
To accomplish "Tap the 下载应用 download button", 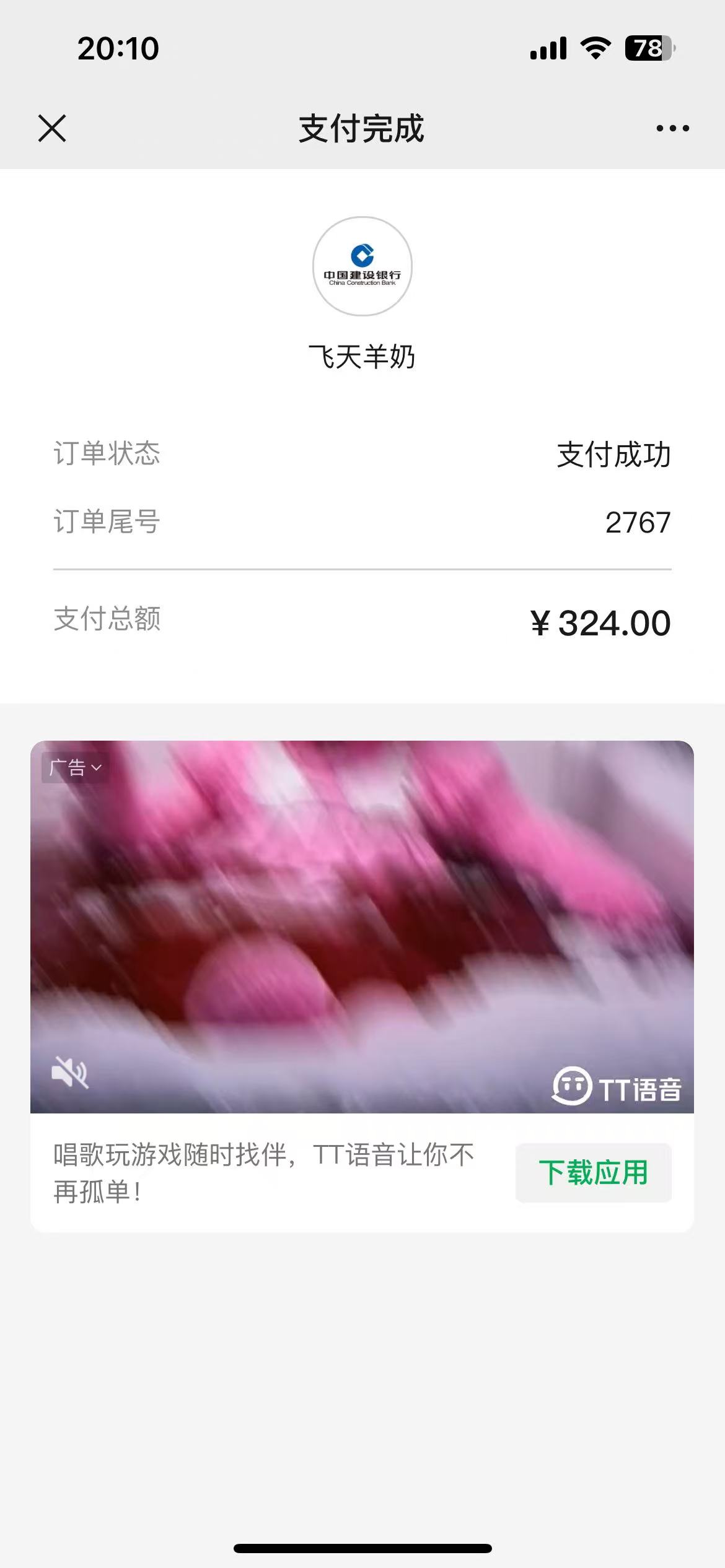I will [x=593, y=1172].
